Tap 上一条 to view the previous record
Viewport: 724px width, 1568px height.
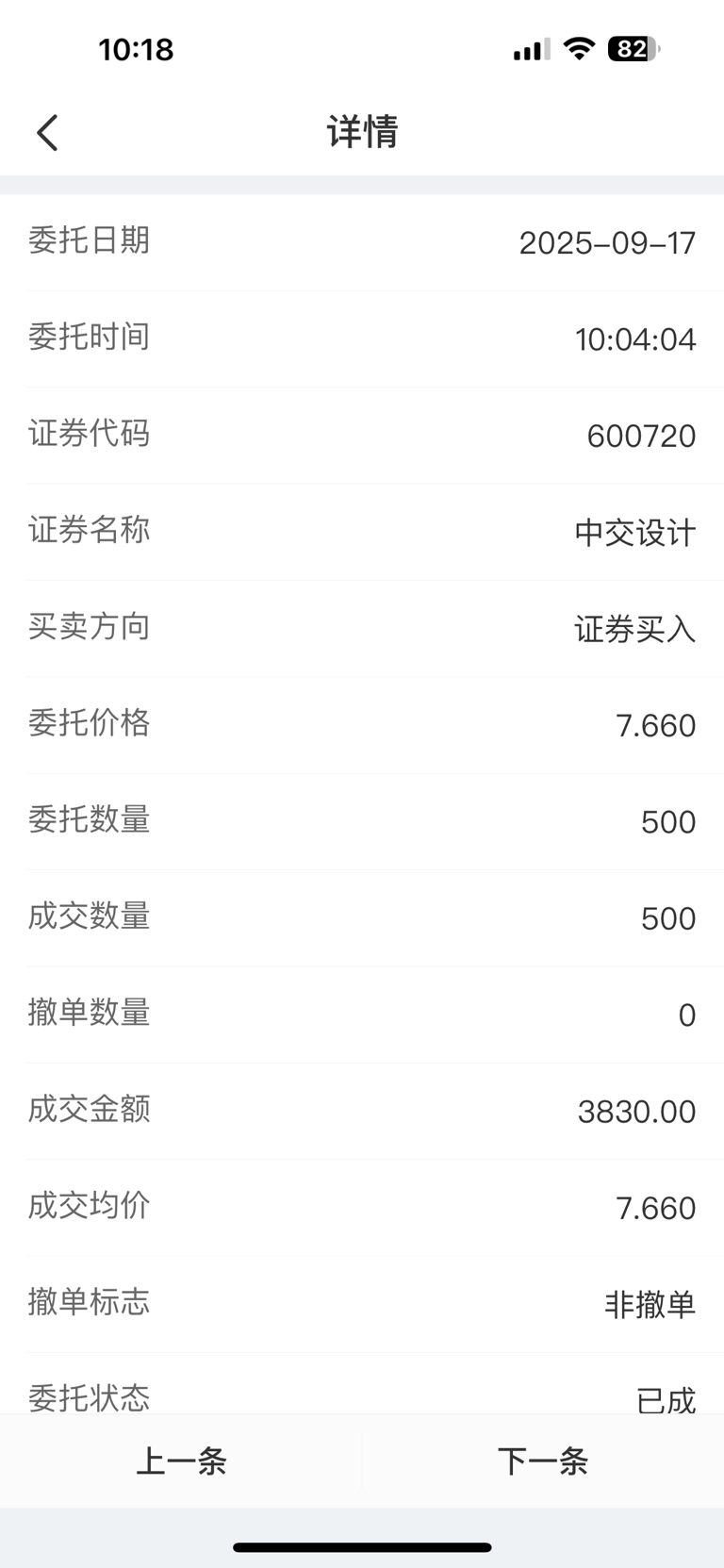click(x=181, y=1461)
